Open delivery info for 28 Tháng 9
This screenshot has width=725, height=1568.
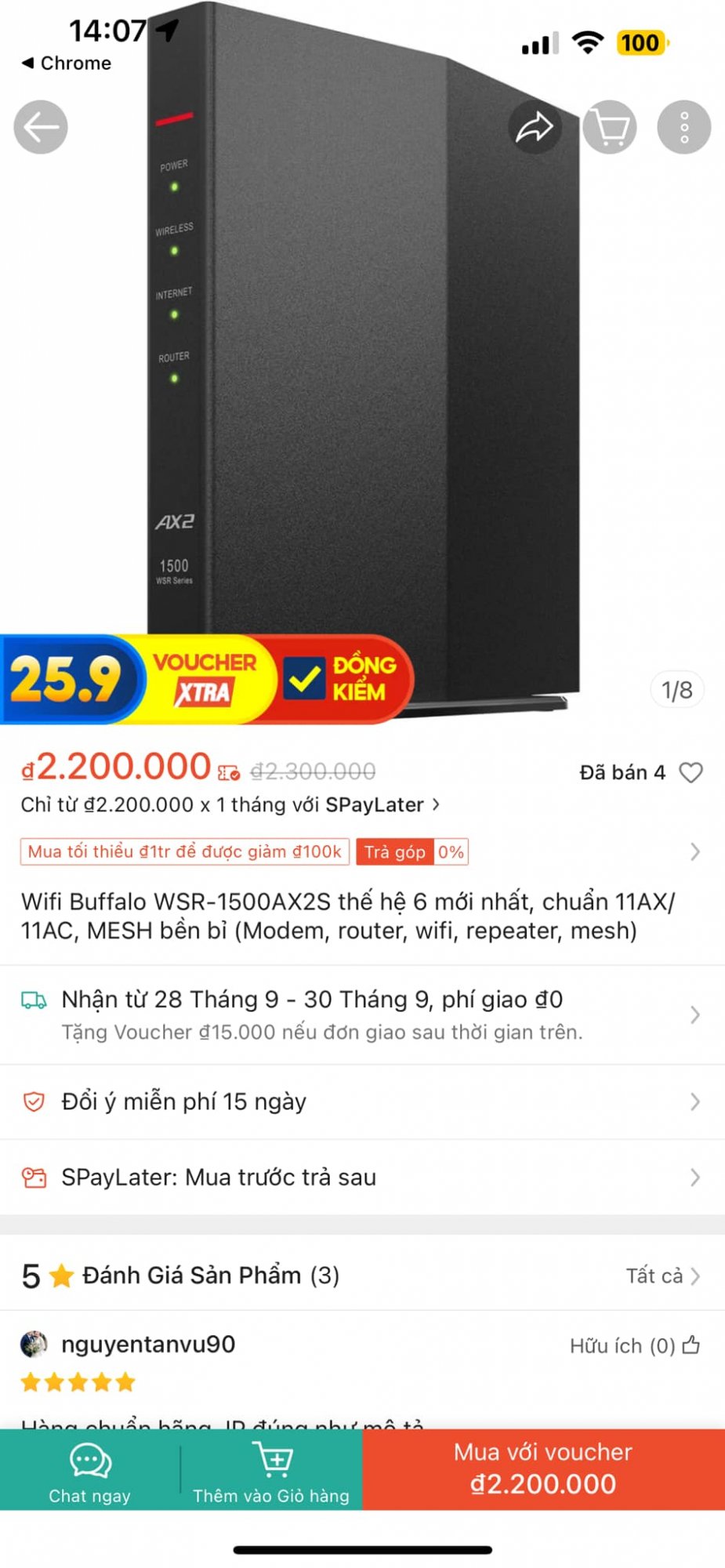(x=361, y=1014)
